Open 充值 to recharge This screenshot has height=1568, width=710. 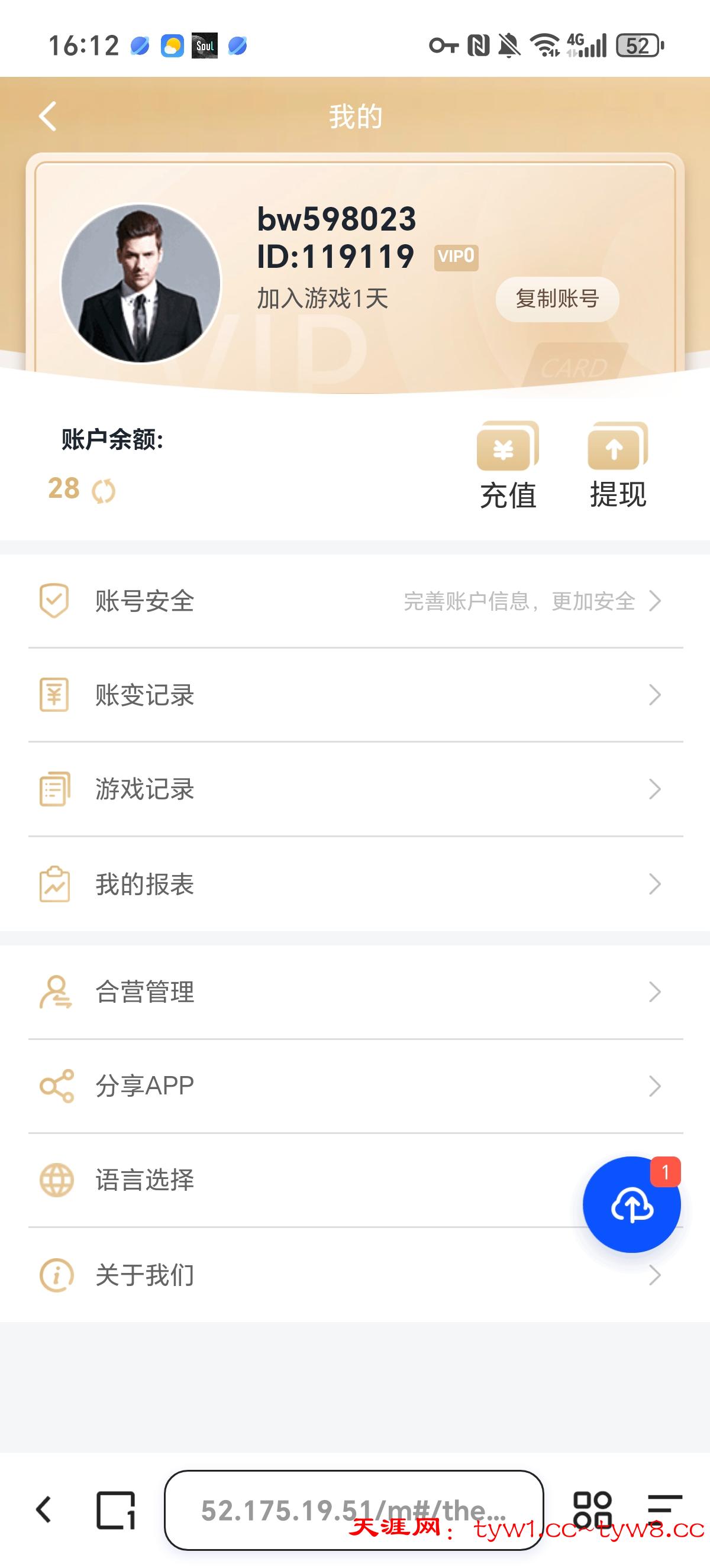[508, 466]
